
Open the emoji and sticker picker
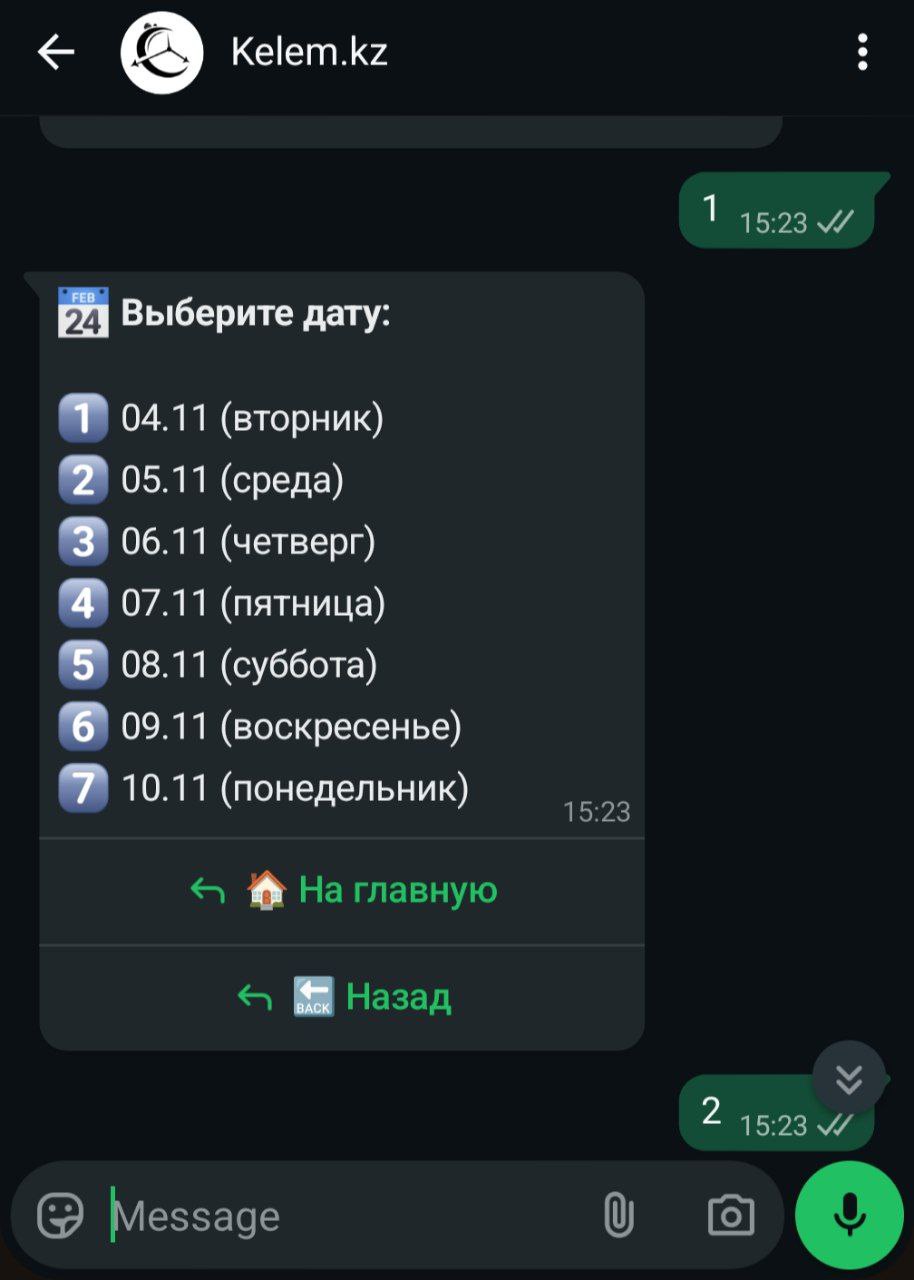coord(61,1216)
